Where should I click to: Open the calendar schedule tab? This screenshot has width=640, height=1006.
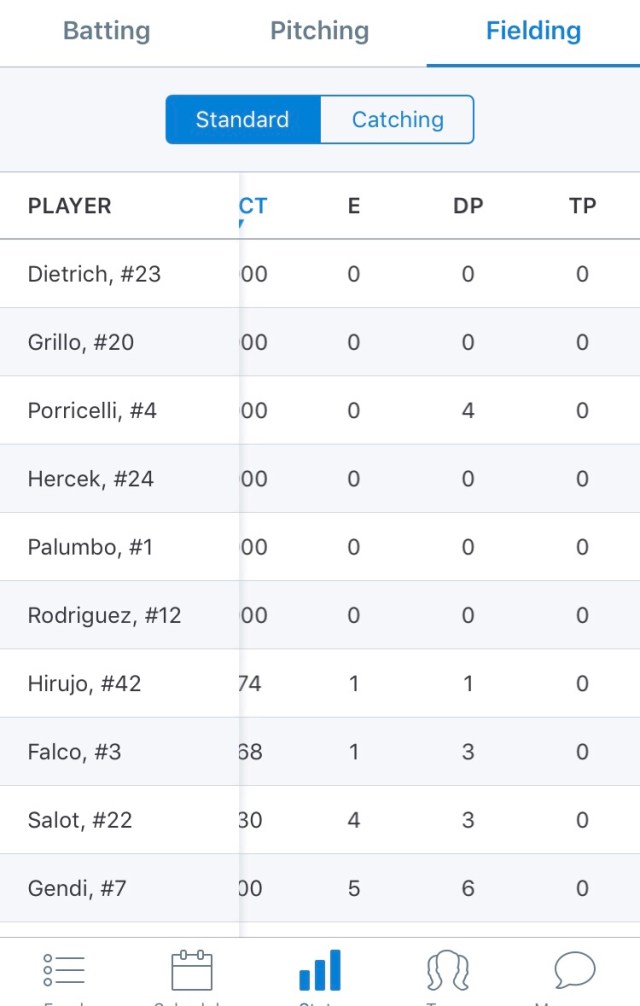tap(192, 971)
